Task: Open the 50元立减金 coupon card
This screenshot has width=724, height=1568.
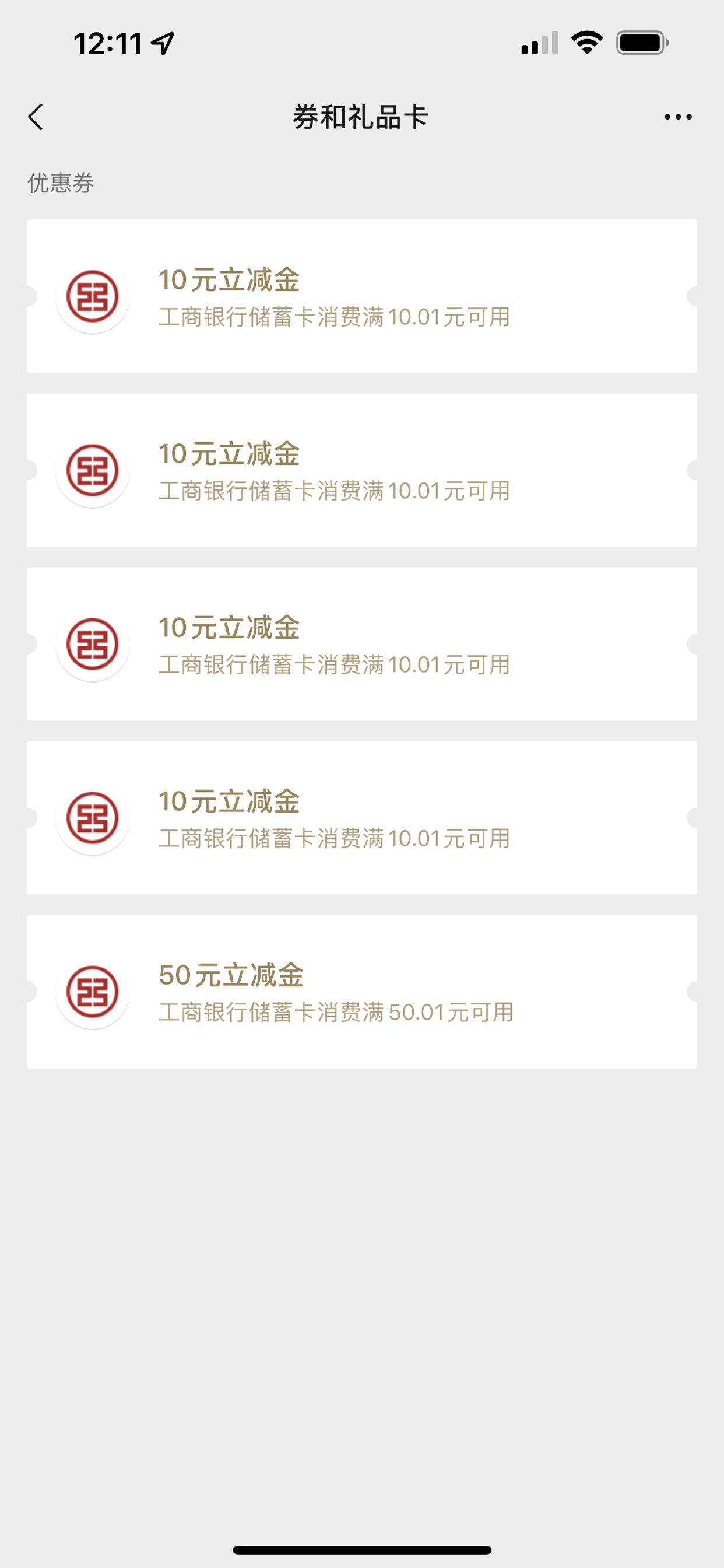Action: tap(362, 992)
